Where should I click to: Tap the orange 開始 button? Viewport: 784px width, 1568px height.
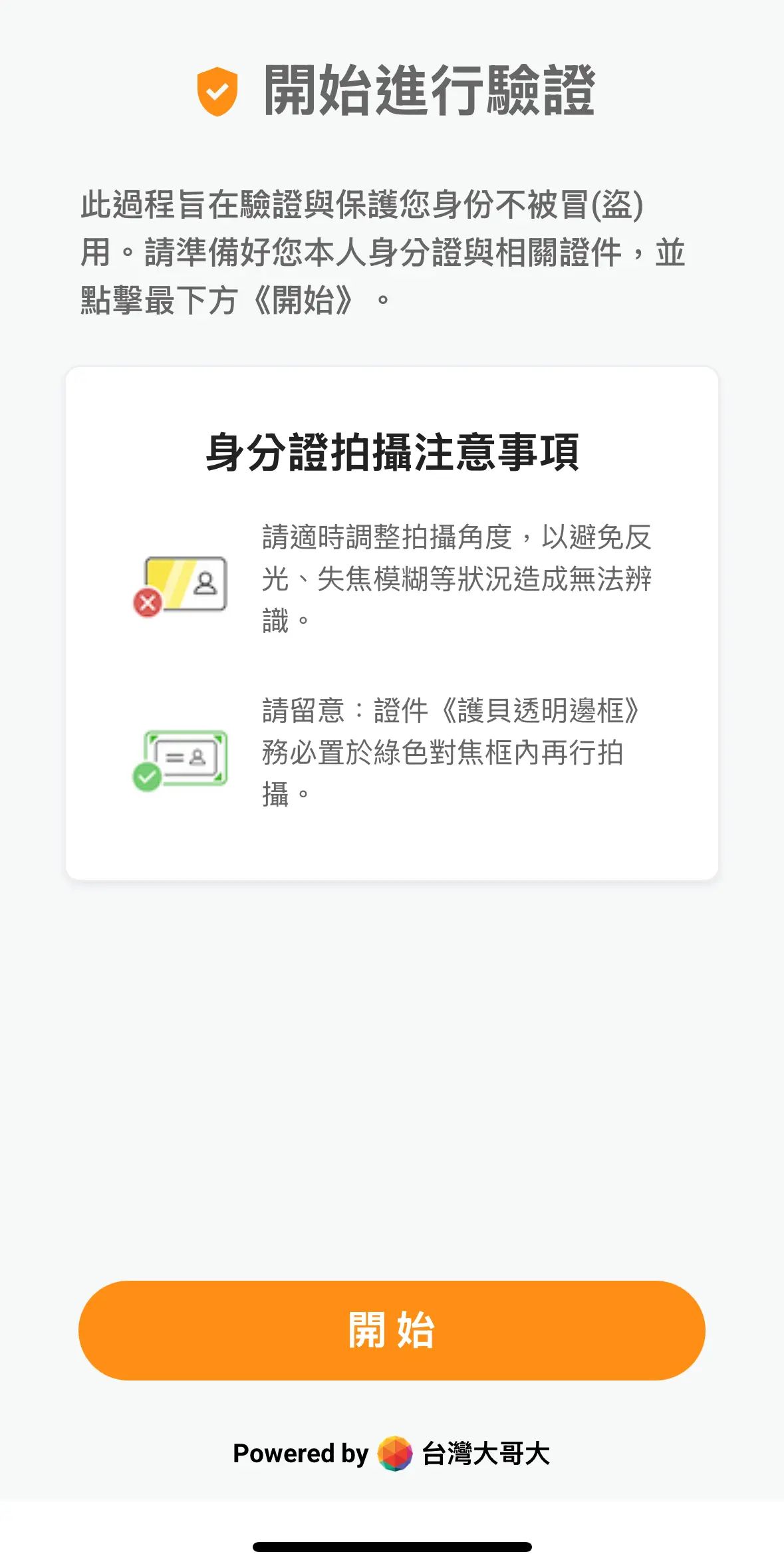[x=392, y=1330]
